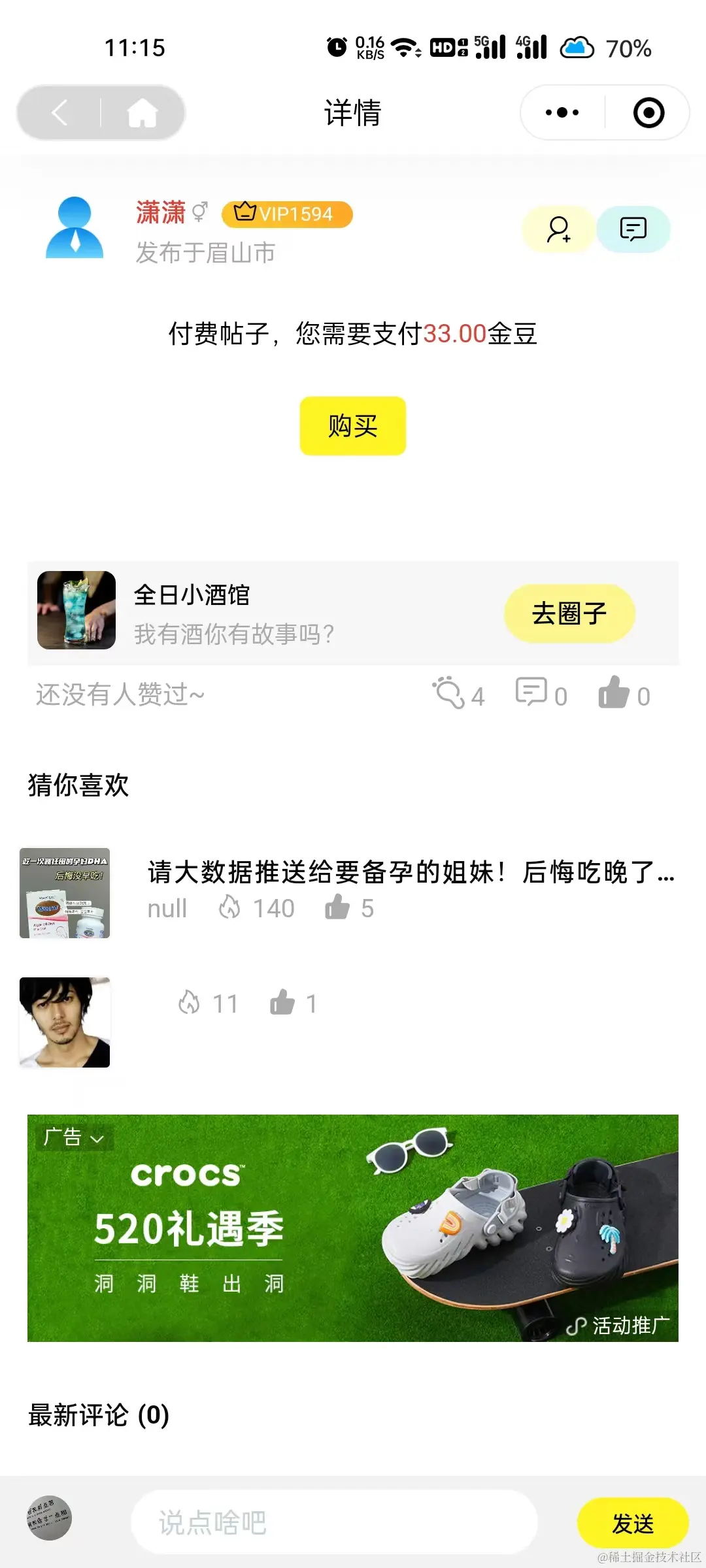Like this post with the thumbs-up icon

click(x=614, y=693)
